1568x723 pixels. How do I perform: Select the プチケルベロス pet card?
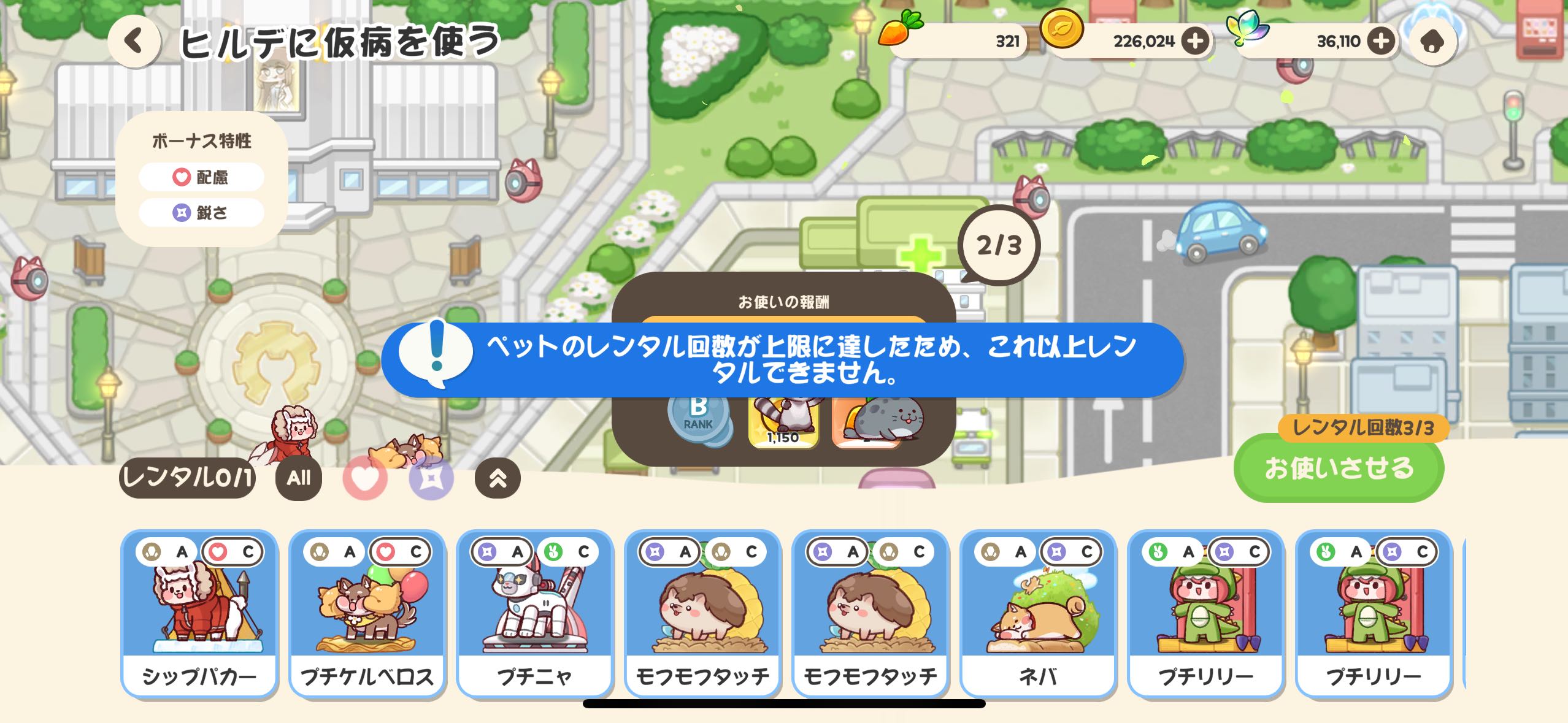point(367,613)
